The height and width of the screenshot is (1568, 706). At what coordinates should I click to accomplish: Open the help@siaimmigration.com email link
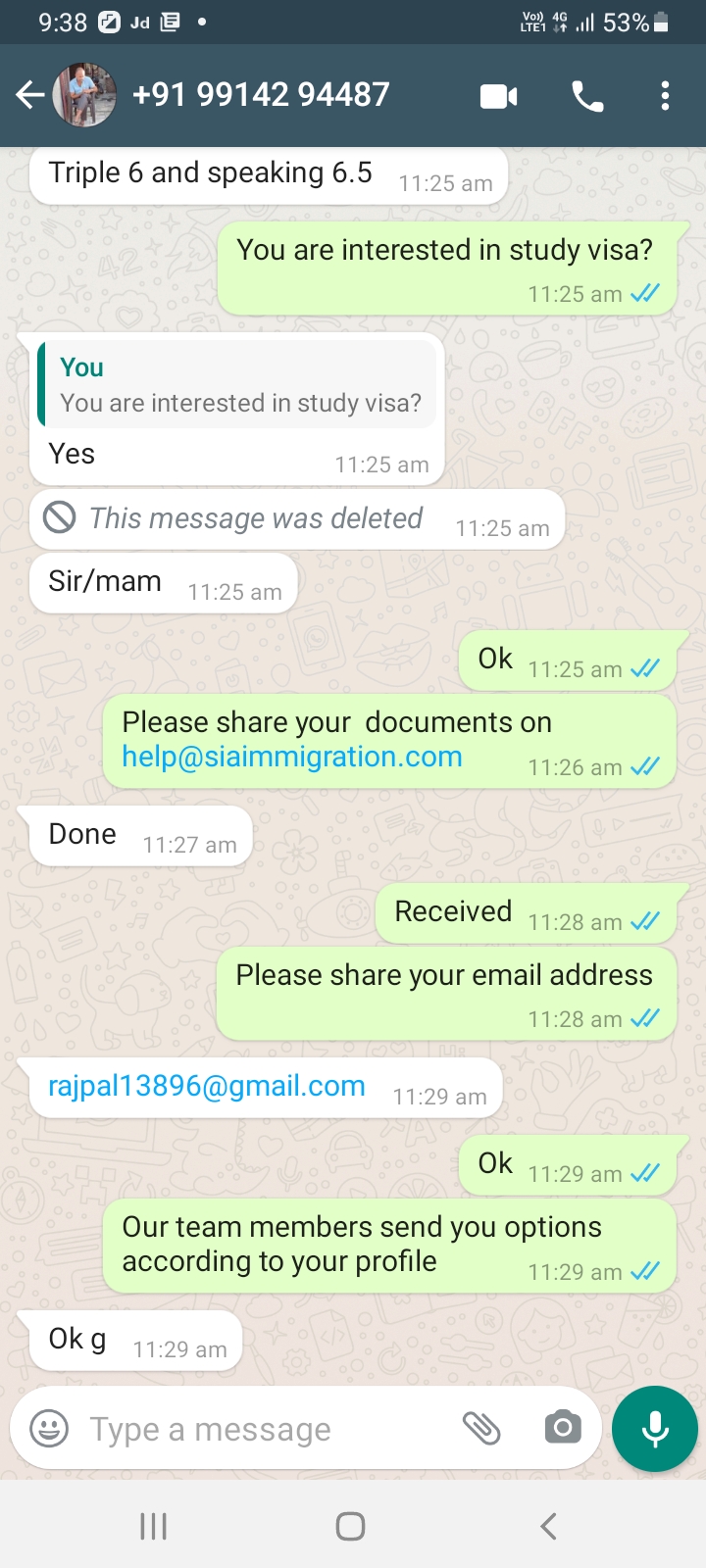(x=292, y=757)
